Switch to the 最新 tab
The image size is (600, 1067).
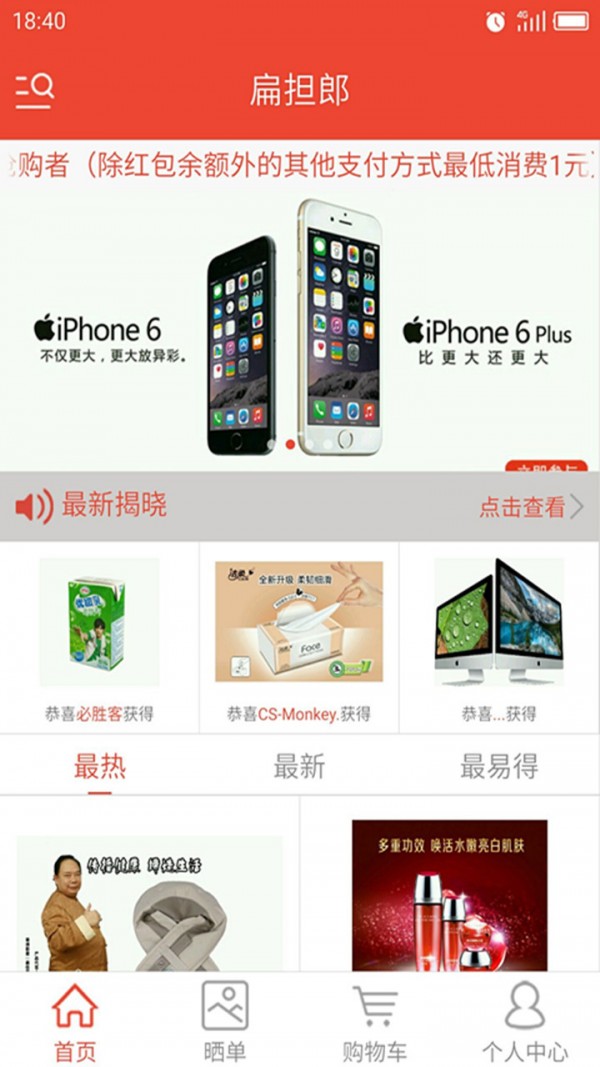[299, 767]
